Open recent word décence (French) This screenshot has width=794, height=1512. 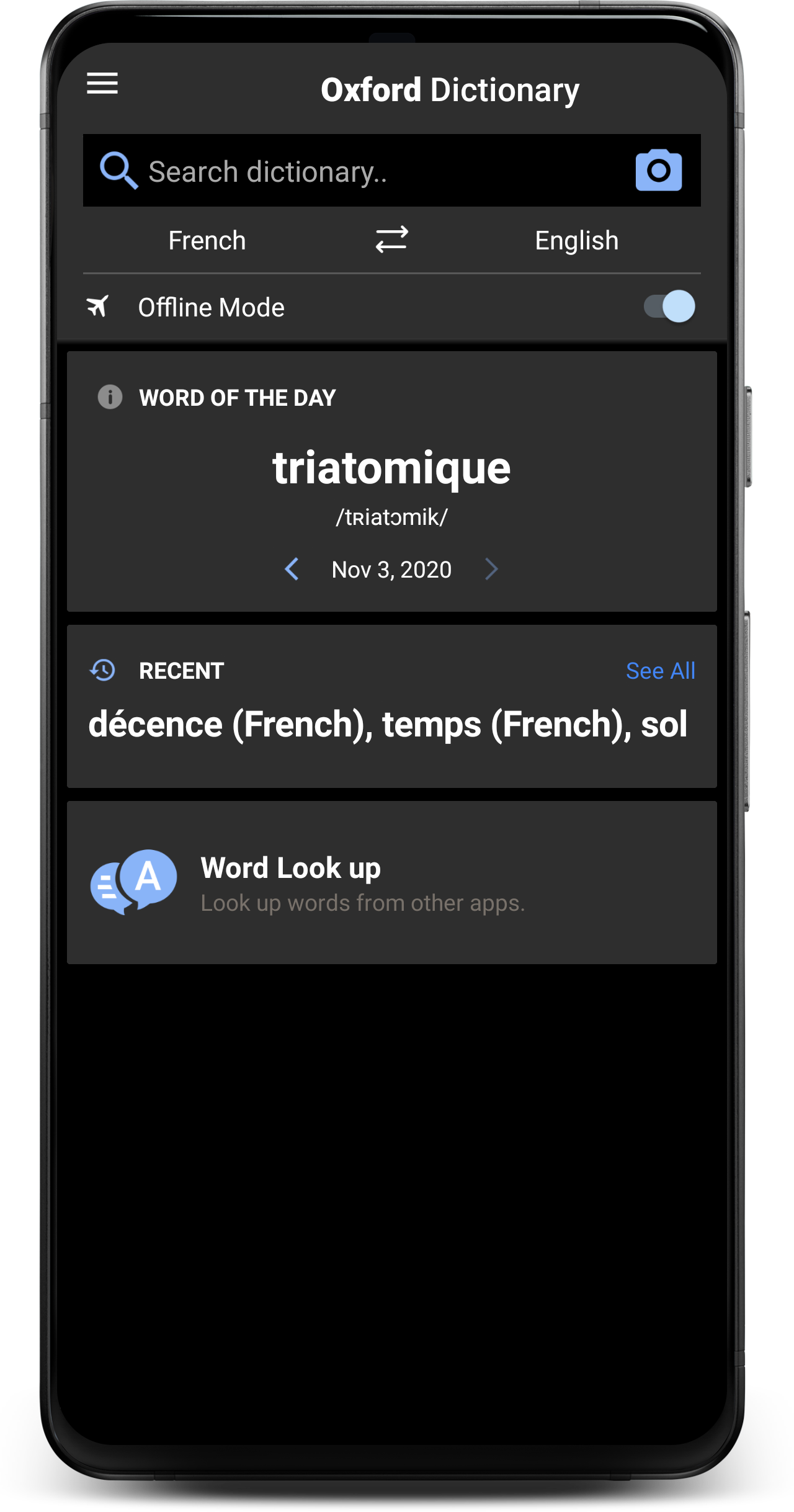coord(230,725)
